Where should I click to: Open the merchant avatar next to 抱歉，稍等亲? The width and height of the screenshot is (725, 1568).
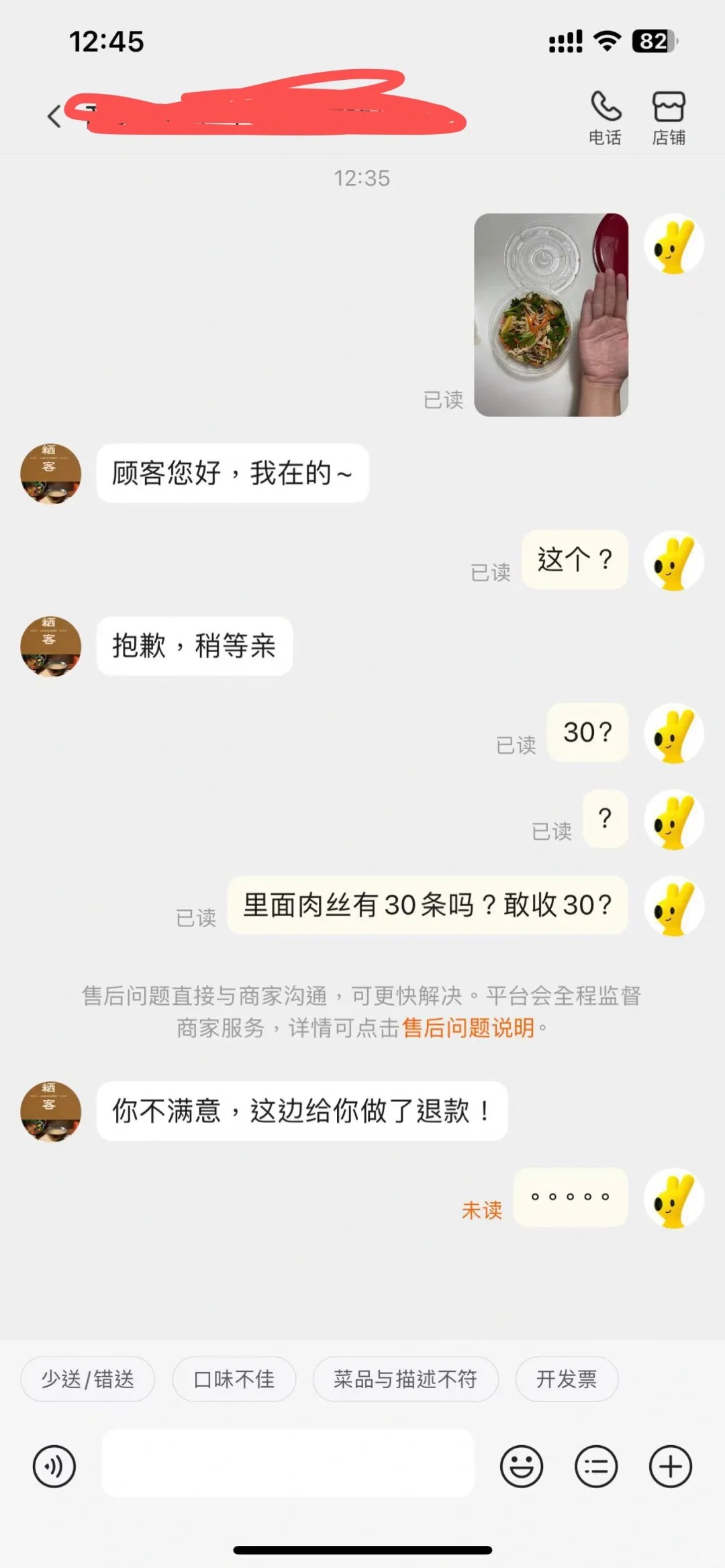click(50, 646)
